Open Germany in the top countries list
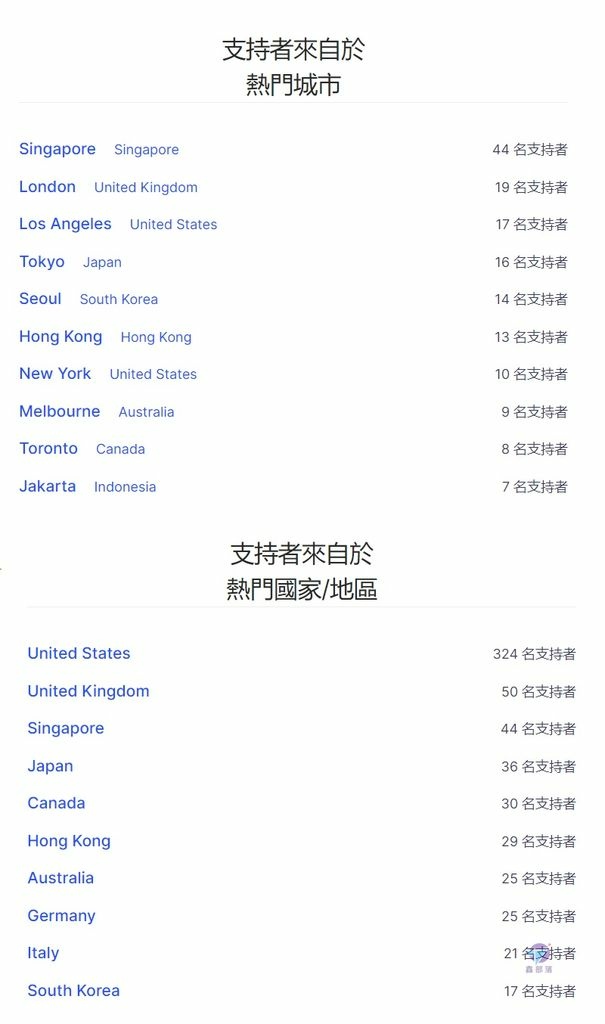This screenshot has width=605, height=1024. coord(61,916)
